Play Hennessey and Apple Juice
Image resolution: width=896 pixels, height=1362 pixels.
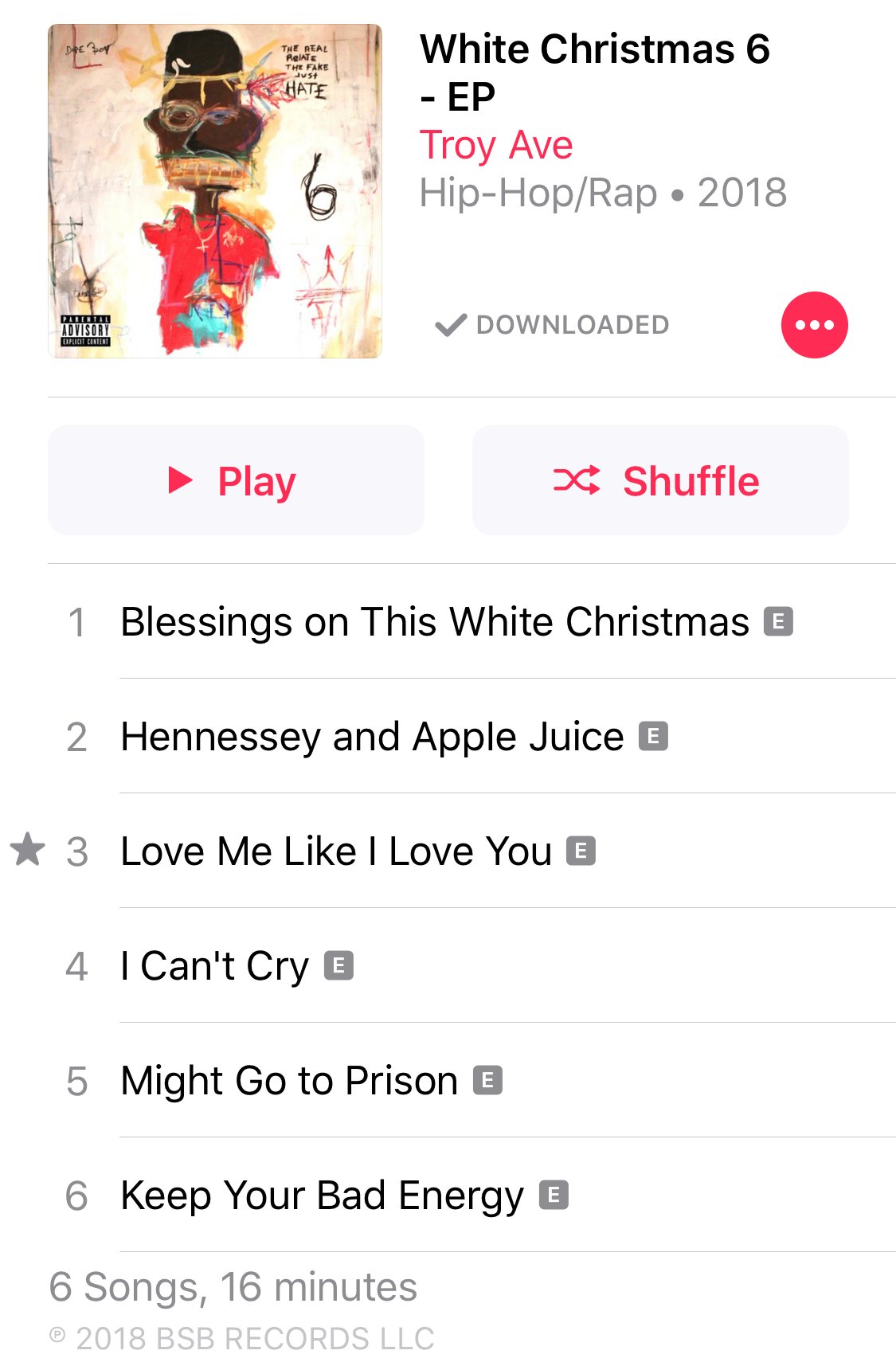[x=372, y=737]
